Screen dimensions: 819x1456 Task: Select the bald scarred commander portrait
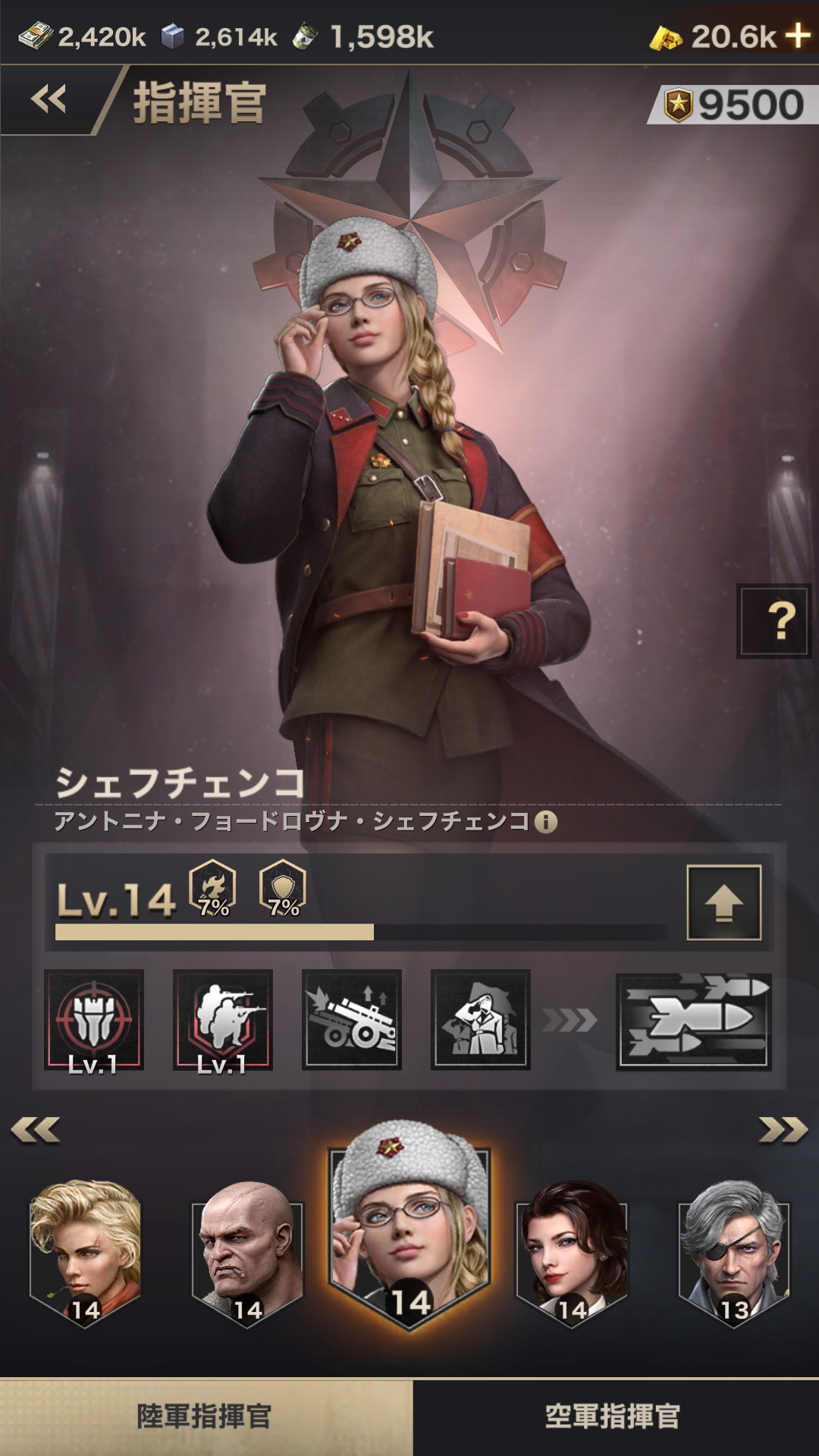247,1253
